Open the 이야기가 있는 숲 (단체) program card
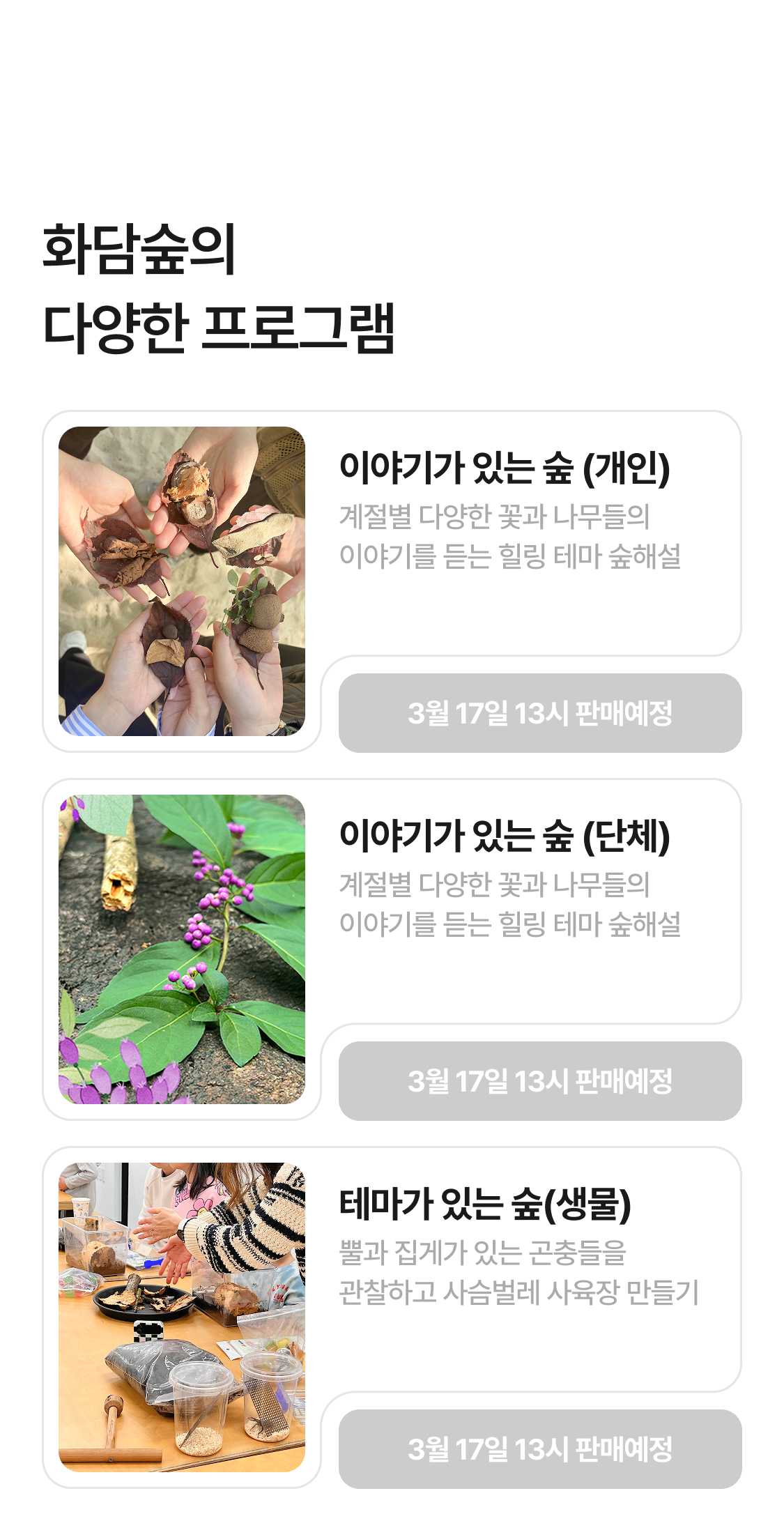 click(x=503, y=835)
